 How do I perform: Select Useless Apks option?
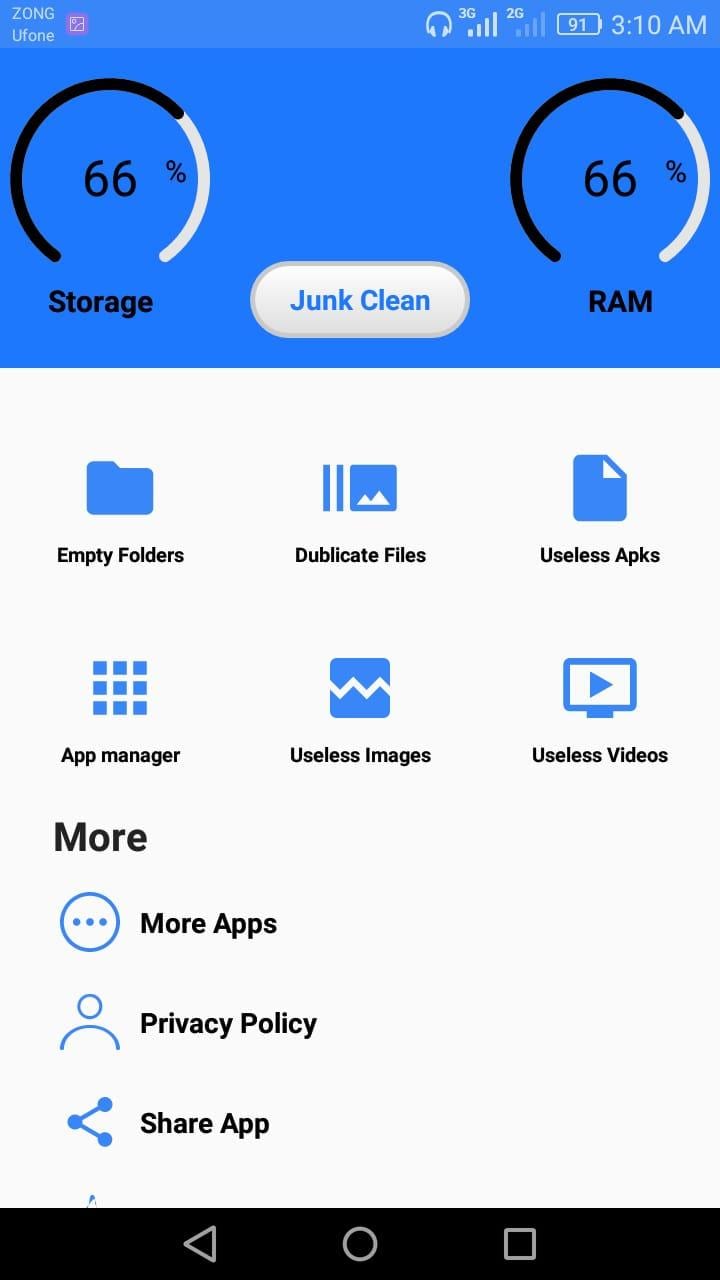600,512
